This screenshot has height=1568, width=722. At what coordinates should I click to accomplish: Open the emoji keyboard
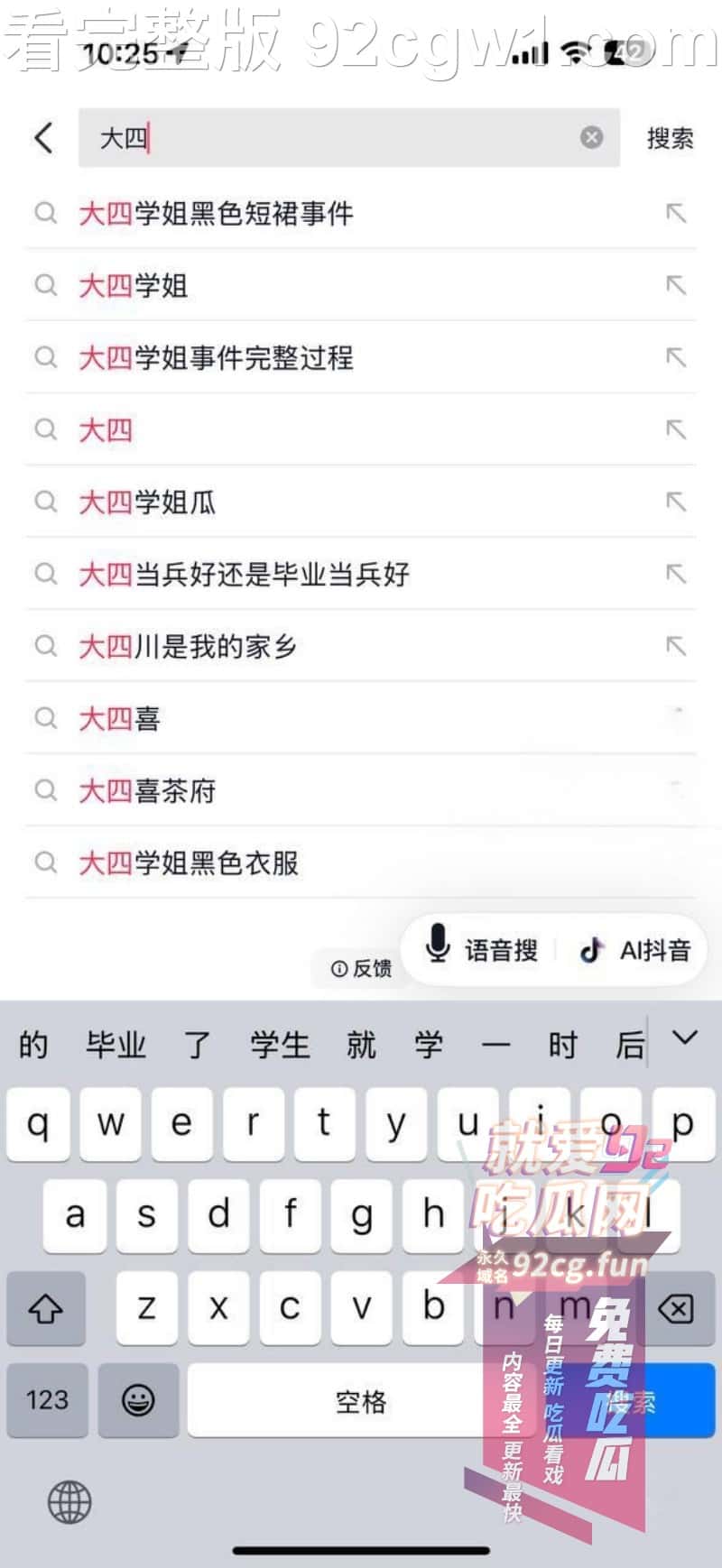tap(138, 1399)
